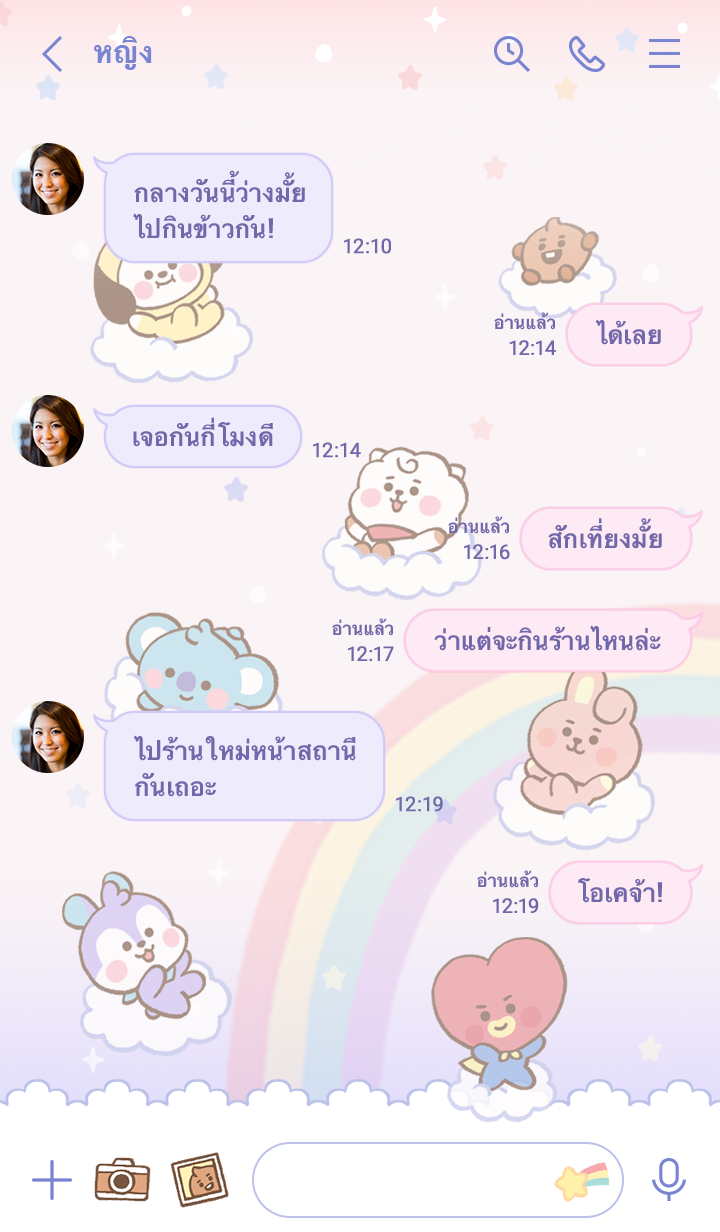Search within this chat's messages
Image resolution: width=720 pixels, height=1232 pixels.
pyautogui.click(x=512, y=54)
